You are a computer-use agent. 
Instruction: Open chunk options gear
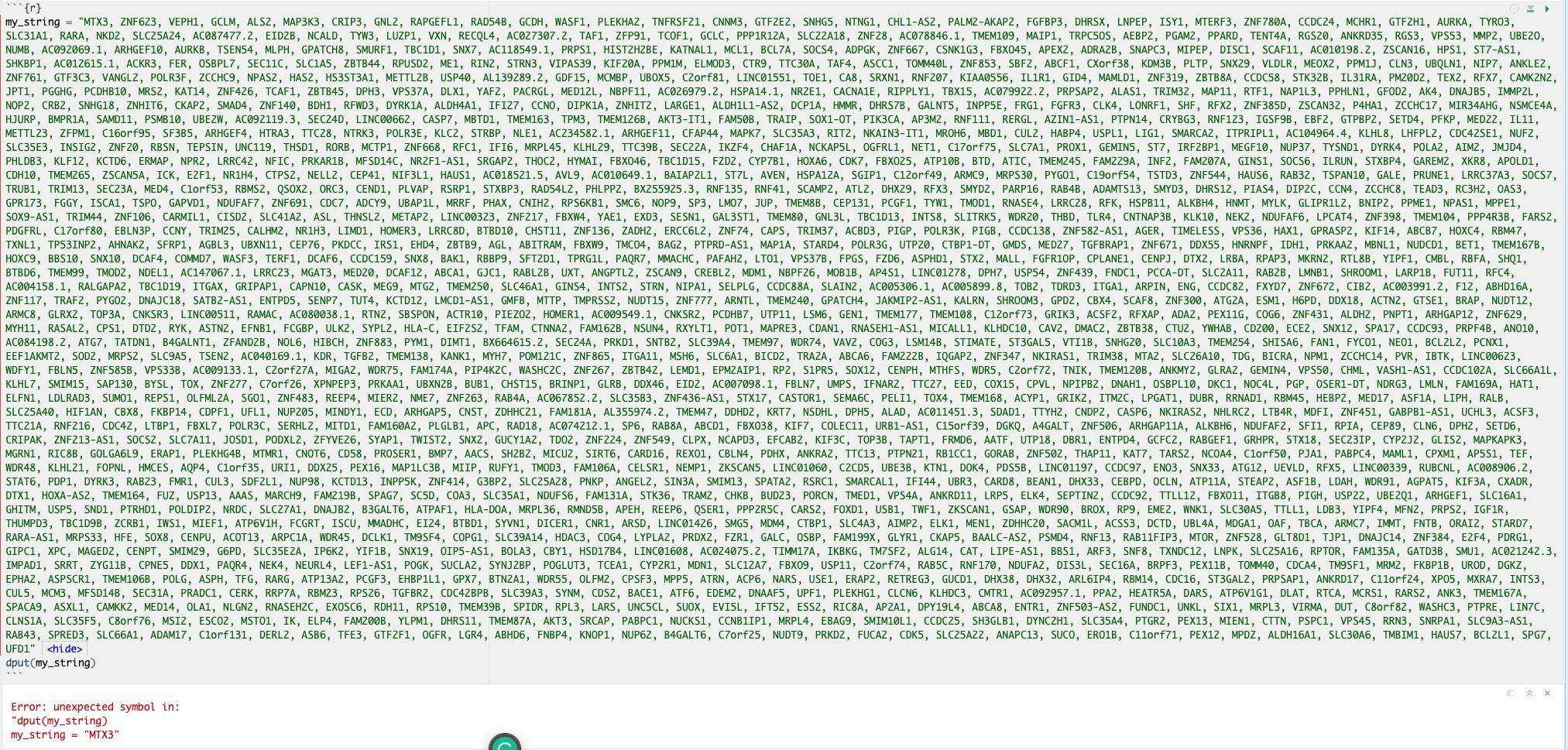(1515, 9)
